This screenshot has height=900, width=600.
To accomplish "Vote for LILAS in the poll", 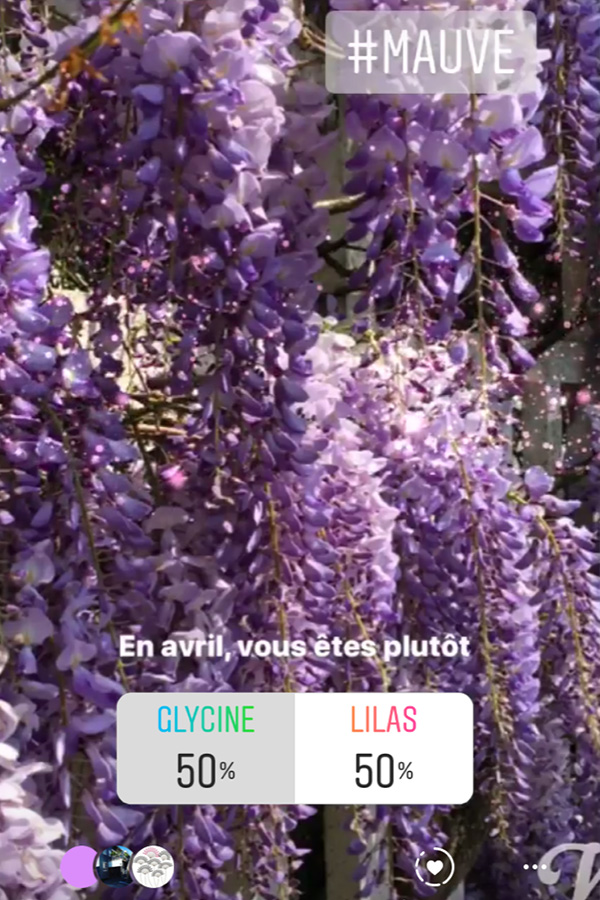I will tap(383, 748).
